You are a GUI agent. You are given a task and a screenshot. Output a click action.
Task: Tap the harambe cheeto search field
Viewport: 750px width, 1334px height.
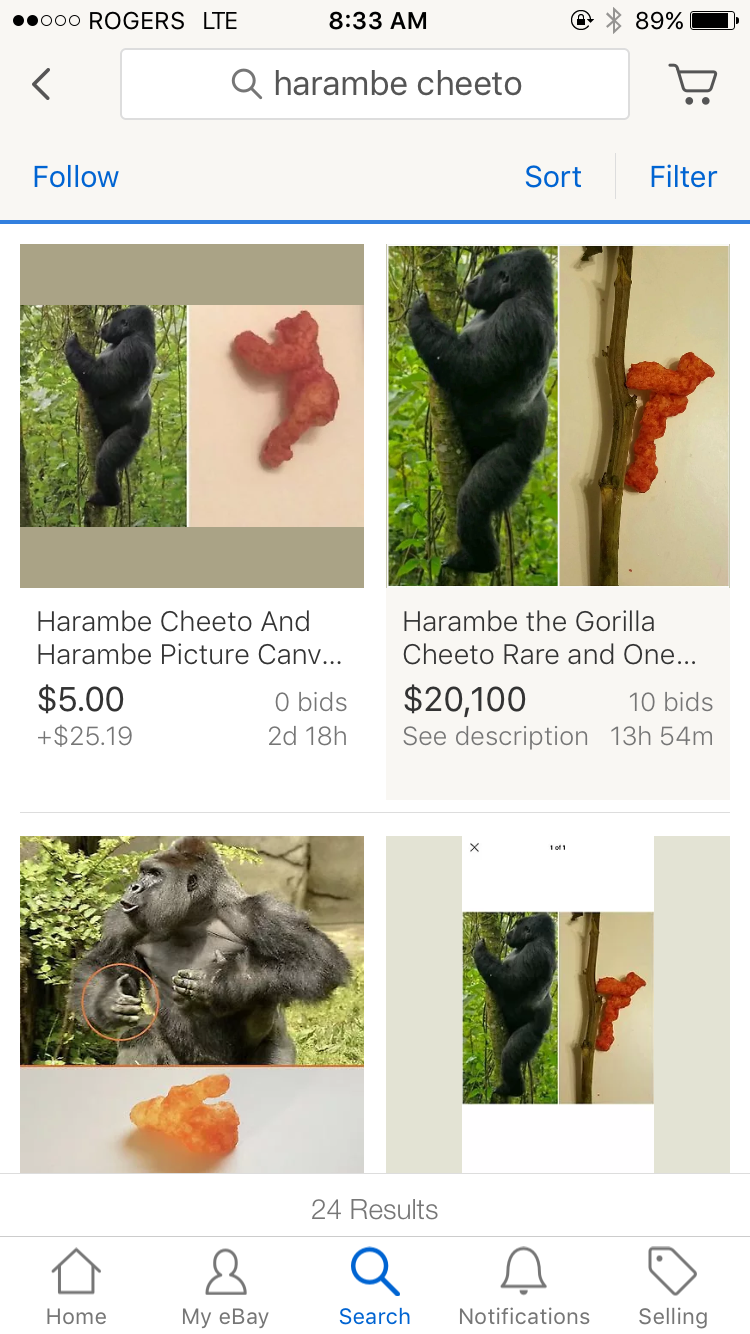[x=375, y=84]
